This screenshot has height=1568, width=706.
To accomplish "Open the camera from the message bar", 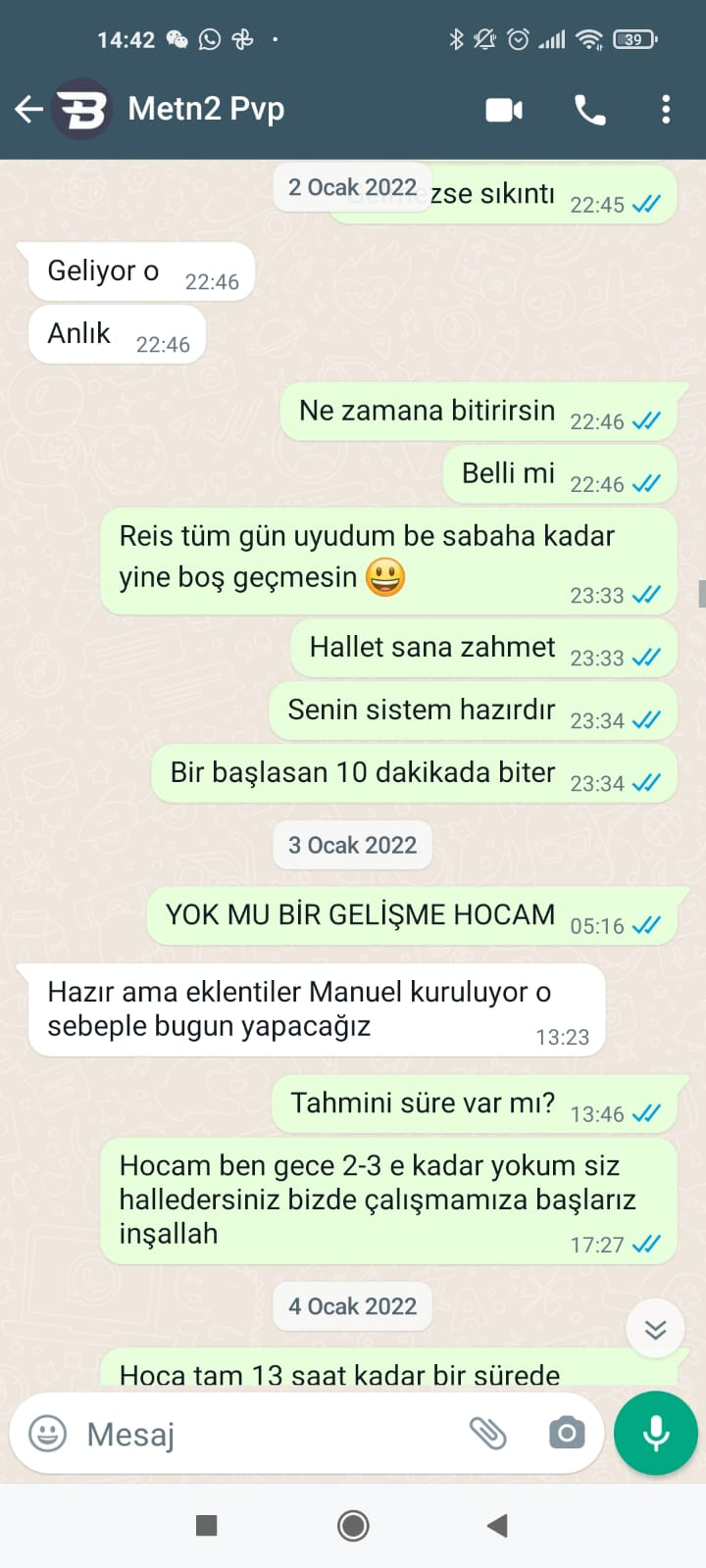I will tap(567, 1434).
